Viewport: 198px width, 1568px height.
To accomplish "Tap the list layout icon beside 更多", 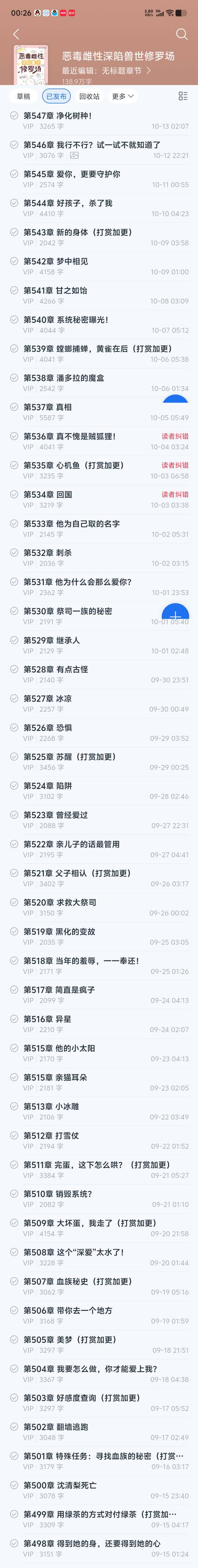I will pos(183,96).
